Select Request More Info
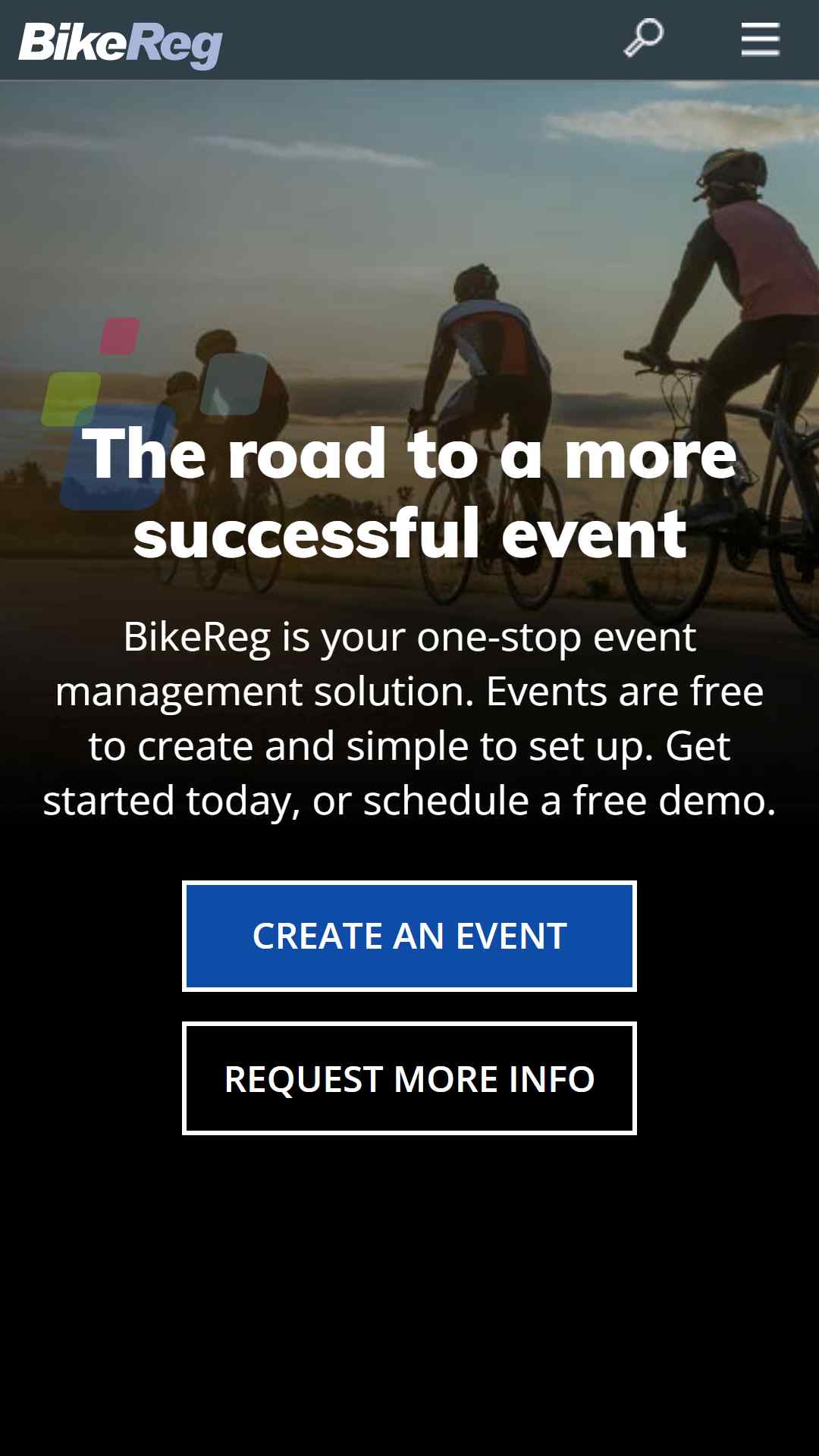The height and width of the screenshot is (1456, 819). [x=409, y=1078]
